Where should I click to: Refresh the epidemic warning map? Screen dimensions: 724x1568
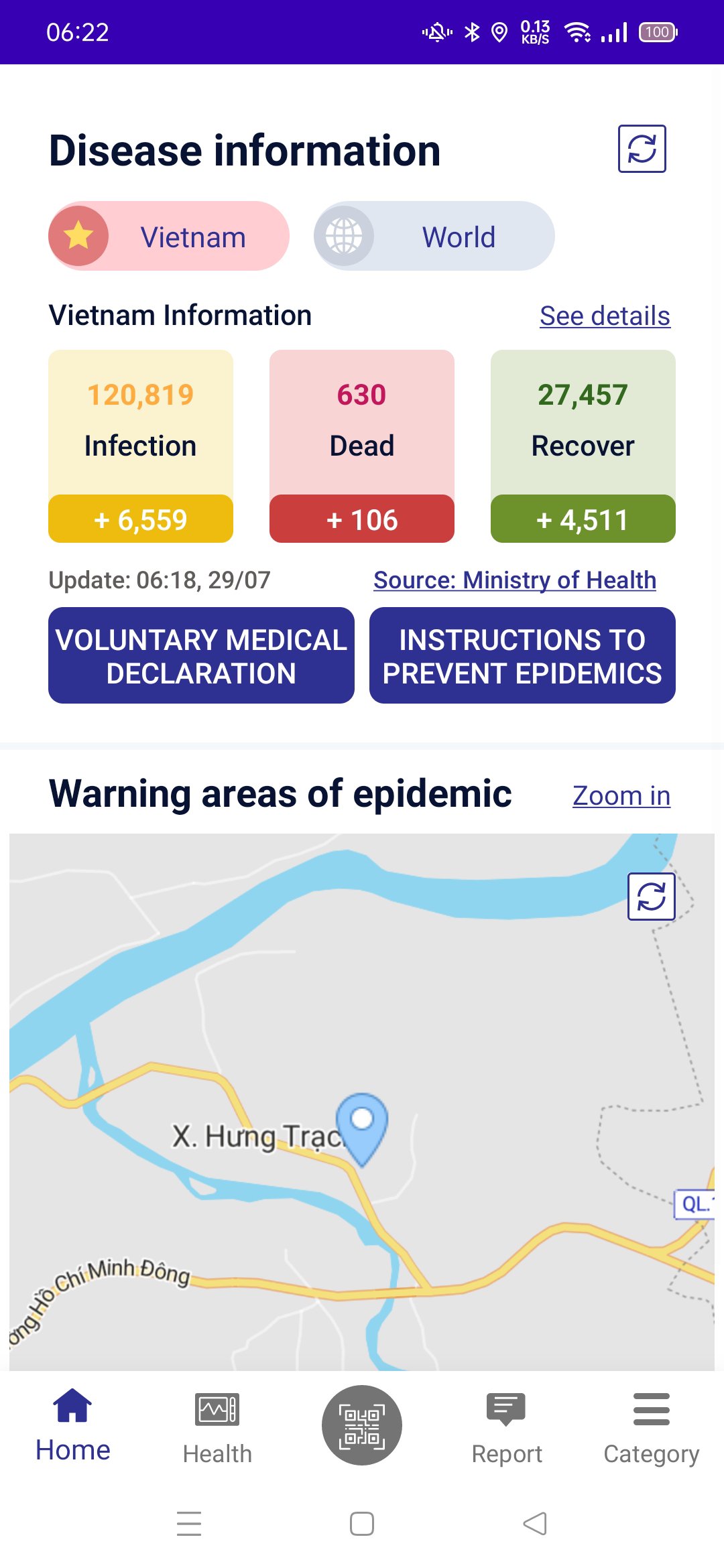click(x=651, y=897)
